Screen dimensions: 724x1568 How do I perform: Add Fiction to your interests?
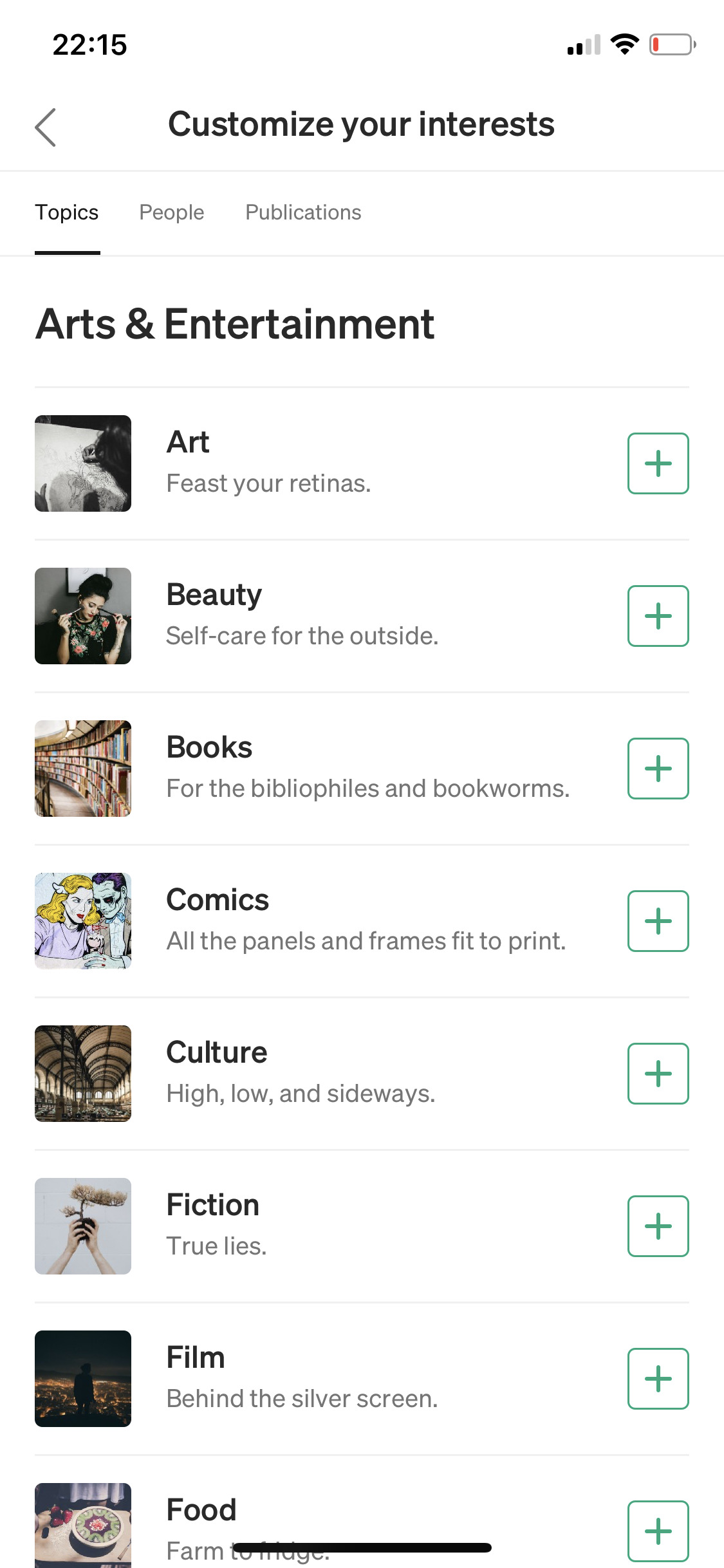[658, 1226]
